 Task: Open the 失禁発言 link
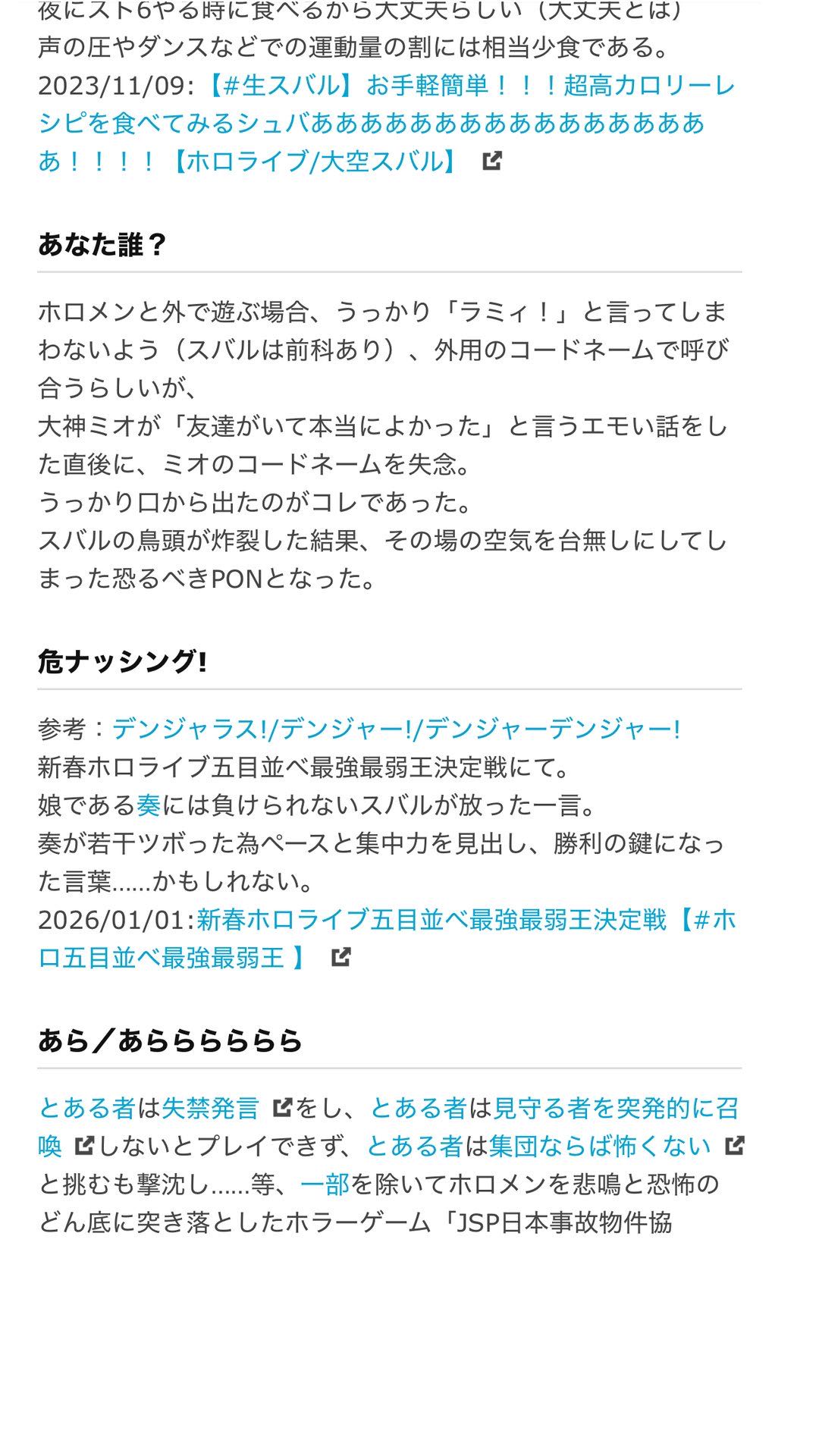211,1109
